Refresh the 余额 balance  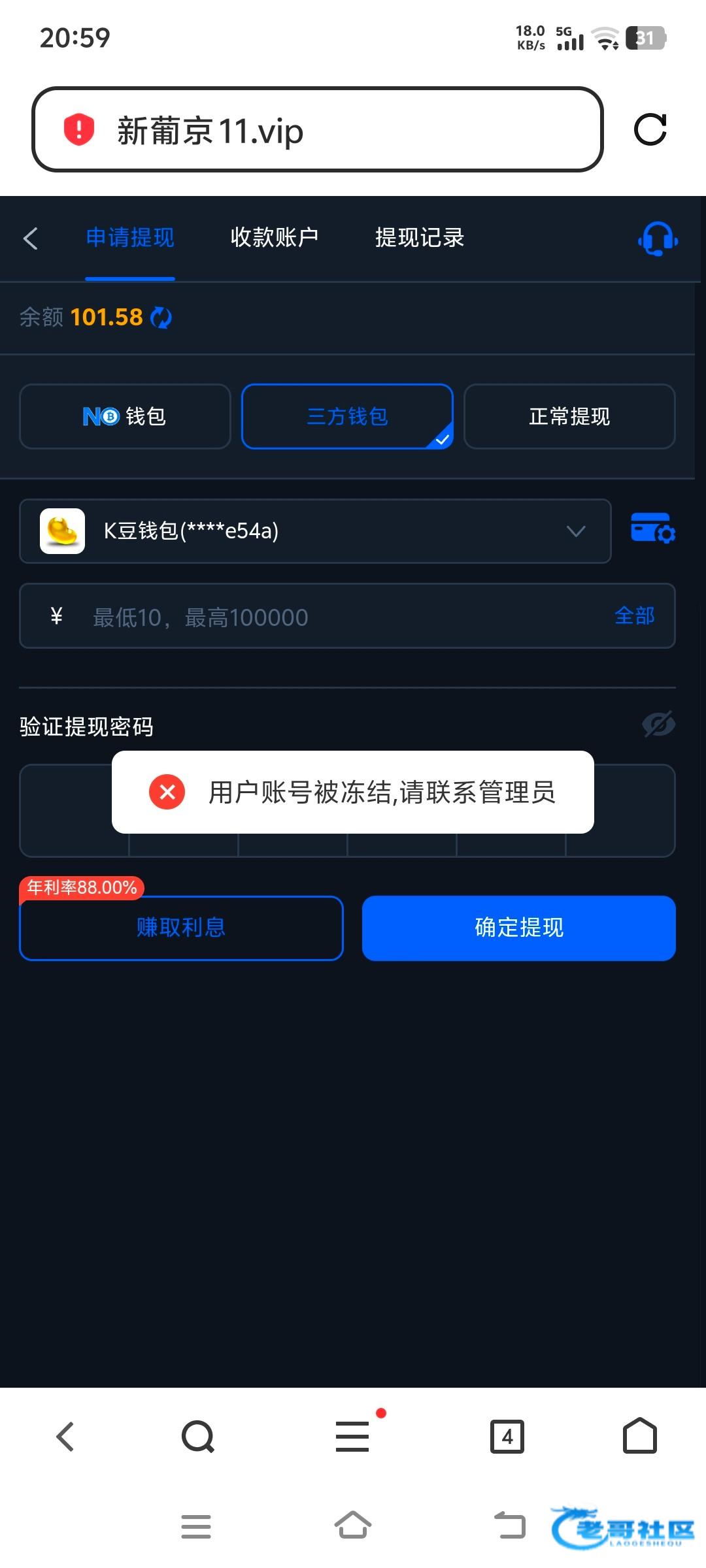point(161,318)
